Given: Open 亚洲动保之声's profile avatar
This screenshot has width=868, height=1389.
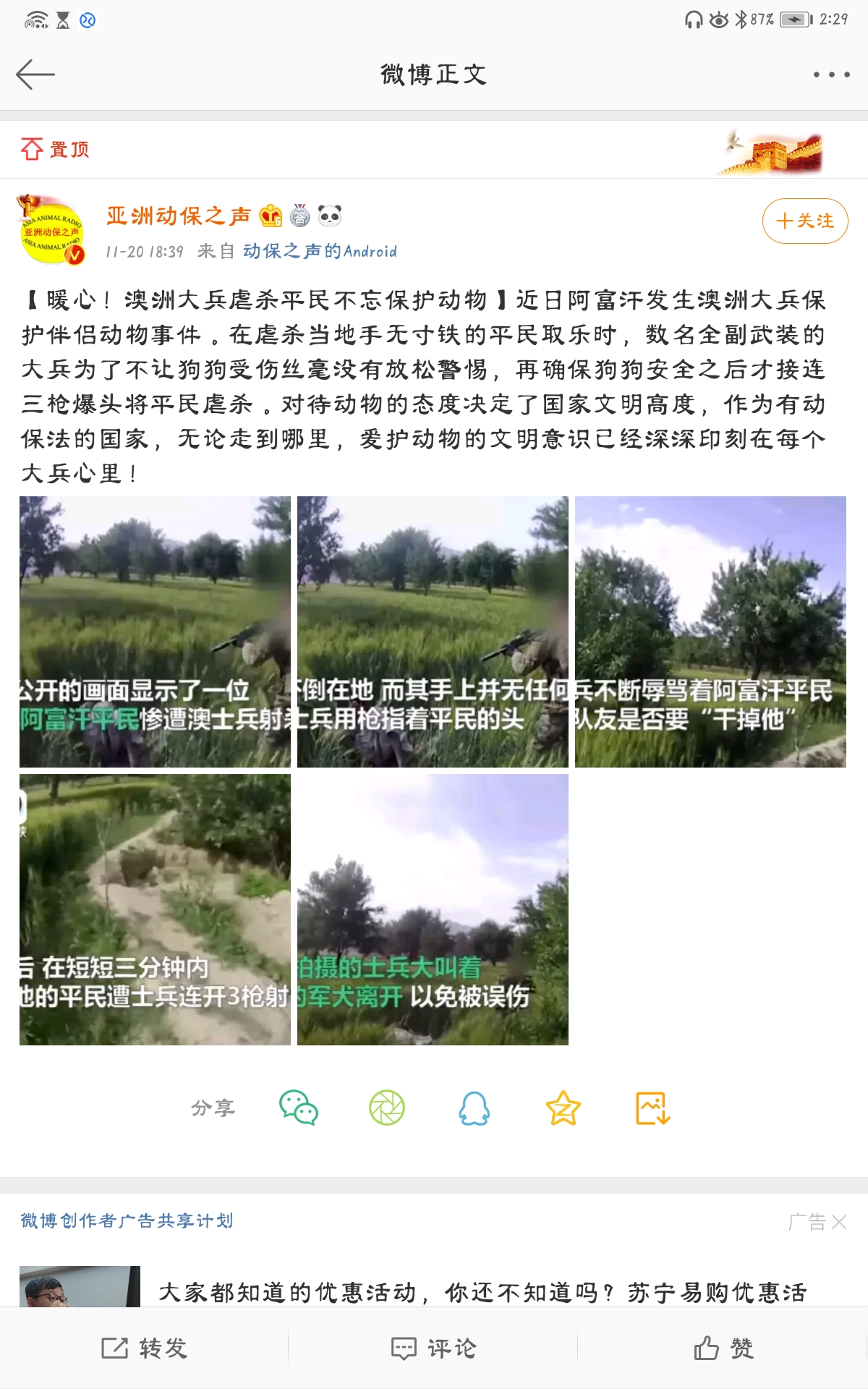Looking at the screenshot, I should [51, 231].
